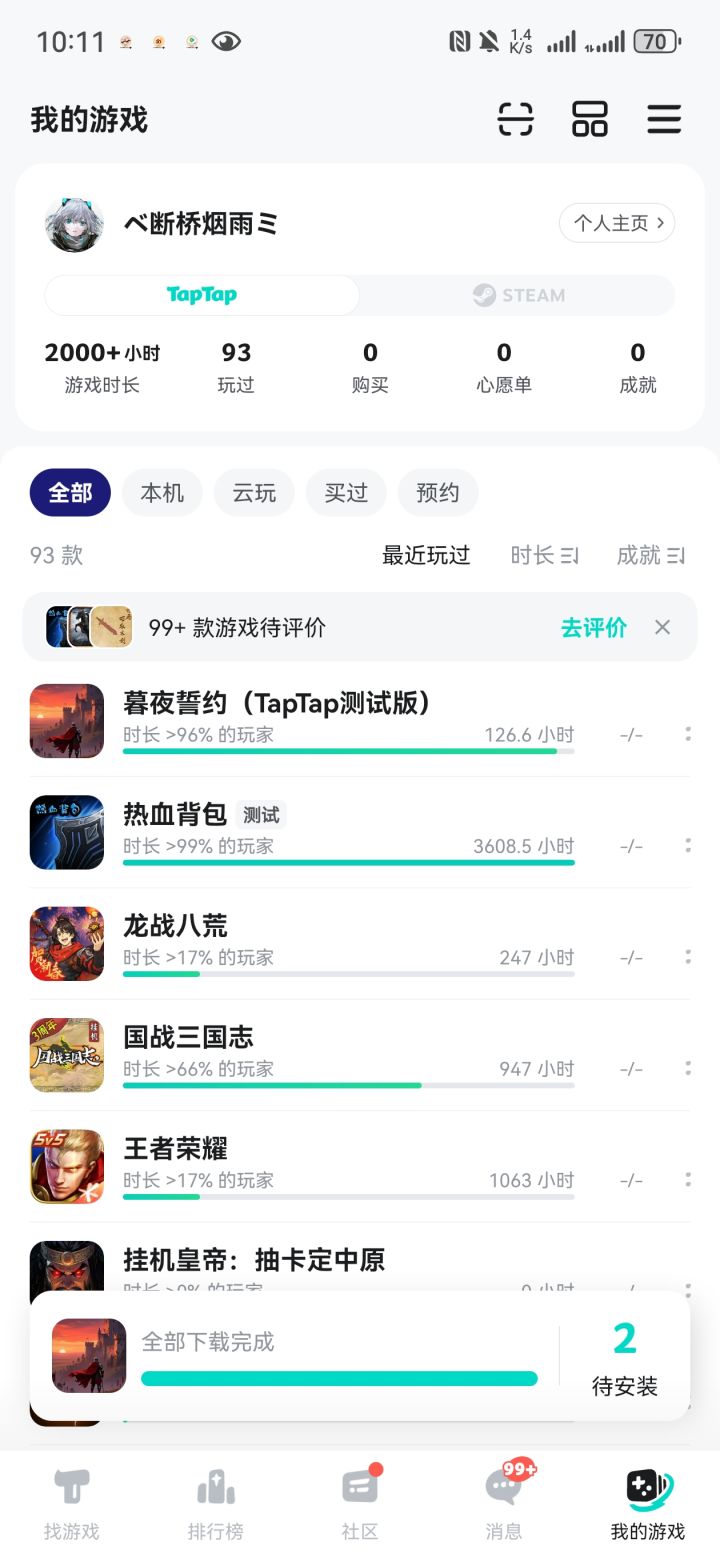Open 热血背包 game entry
The height and width of the screenshot is (1554, 720).
click(175, 814)
